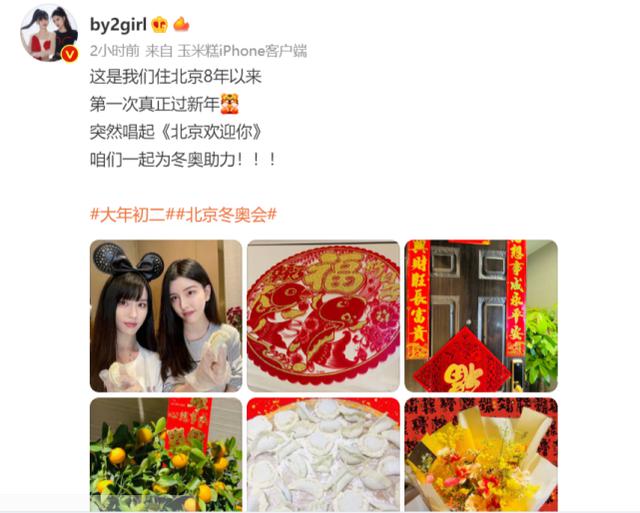Open the door couplets photo

(481, 316)
